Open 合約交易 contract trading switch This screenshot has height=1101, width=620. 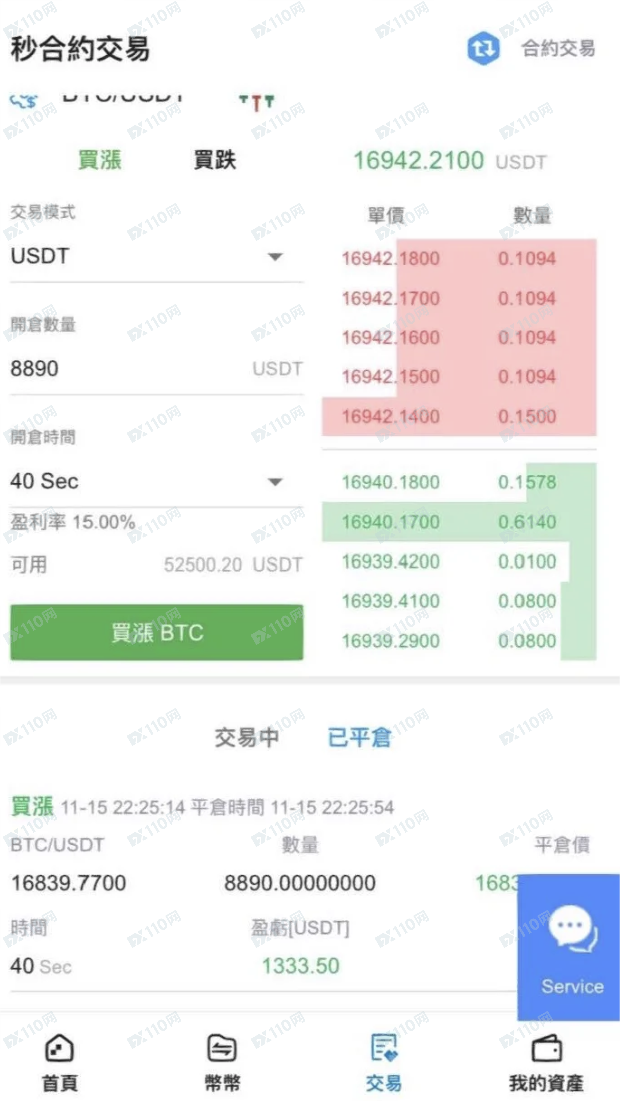531,48
